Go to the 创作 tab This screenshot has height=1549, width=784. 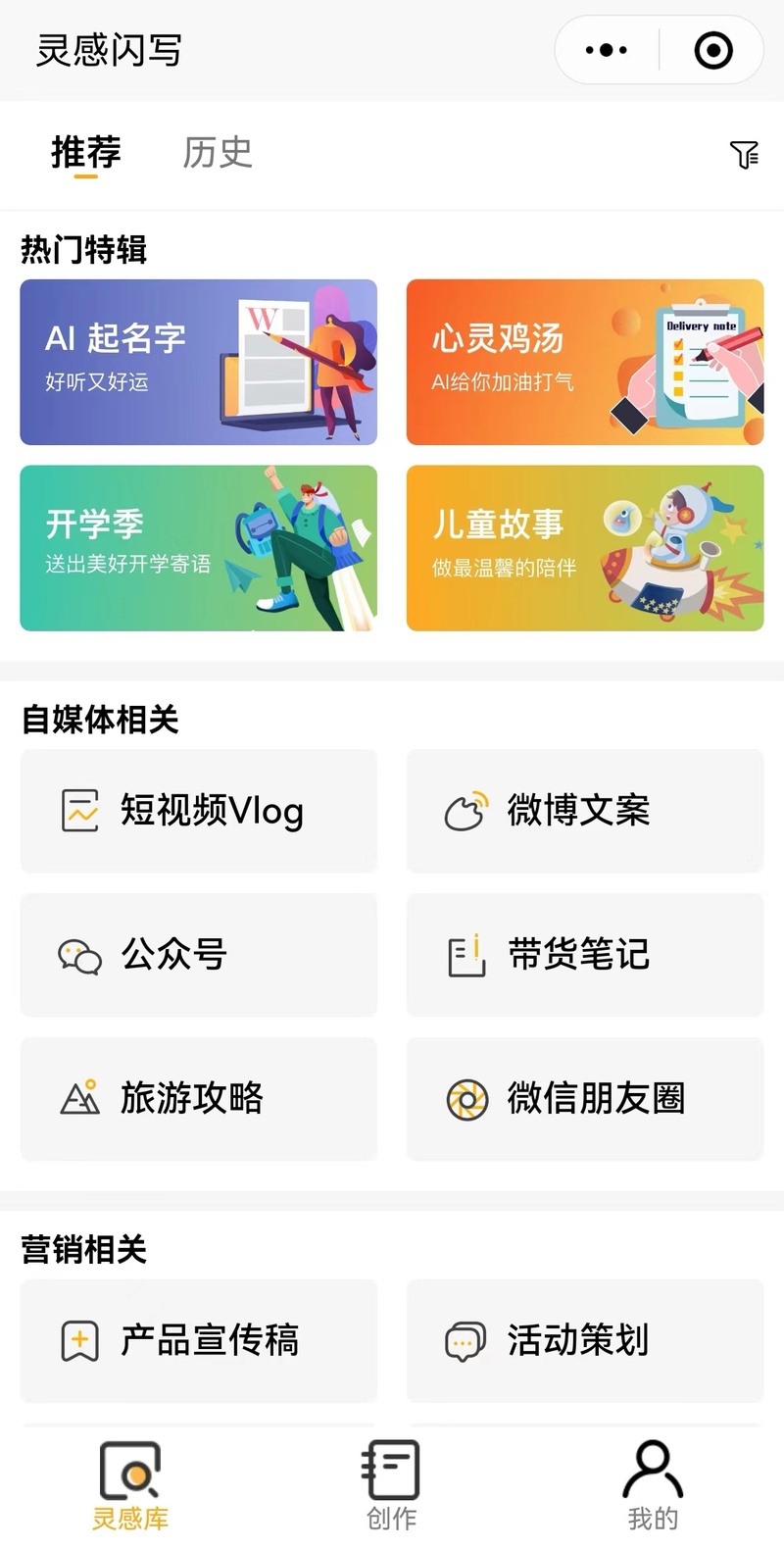(x=391, y=1485)
